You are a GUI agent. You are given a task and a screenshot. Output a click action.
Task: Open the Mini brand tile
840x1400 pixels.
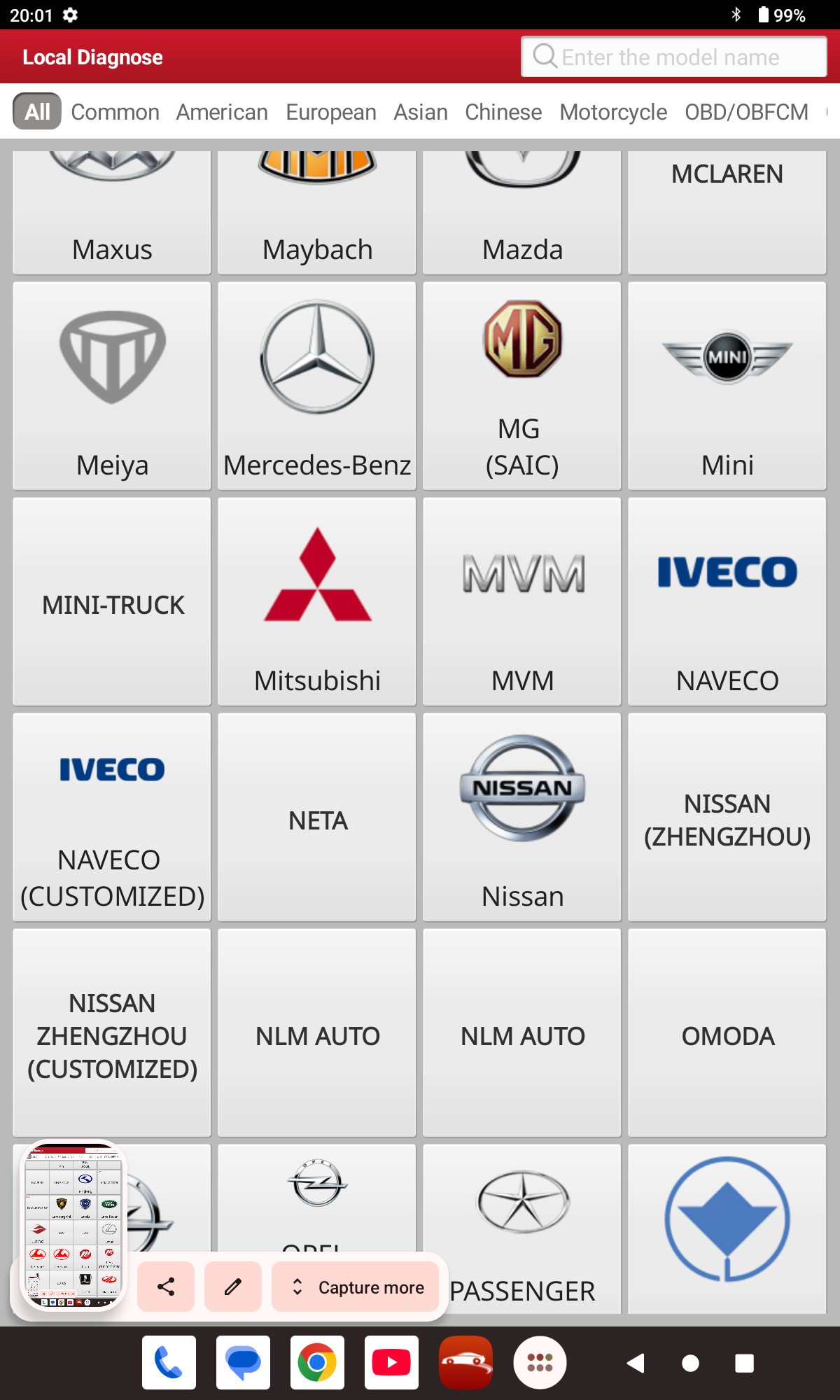727,386
